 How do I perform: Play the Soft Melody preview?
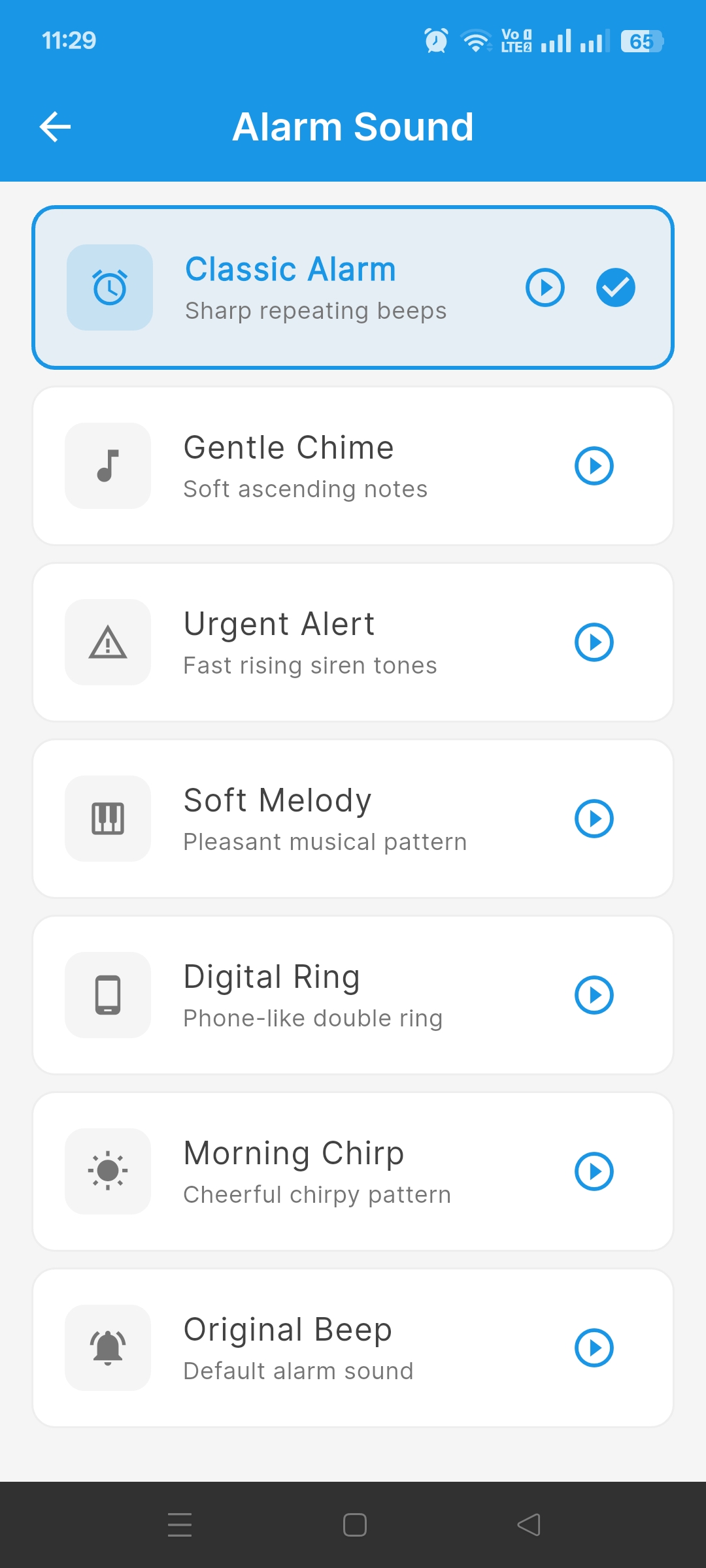point(594,819)
